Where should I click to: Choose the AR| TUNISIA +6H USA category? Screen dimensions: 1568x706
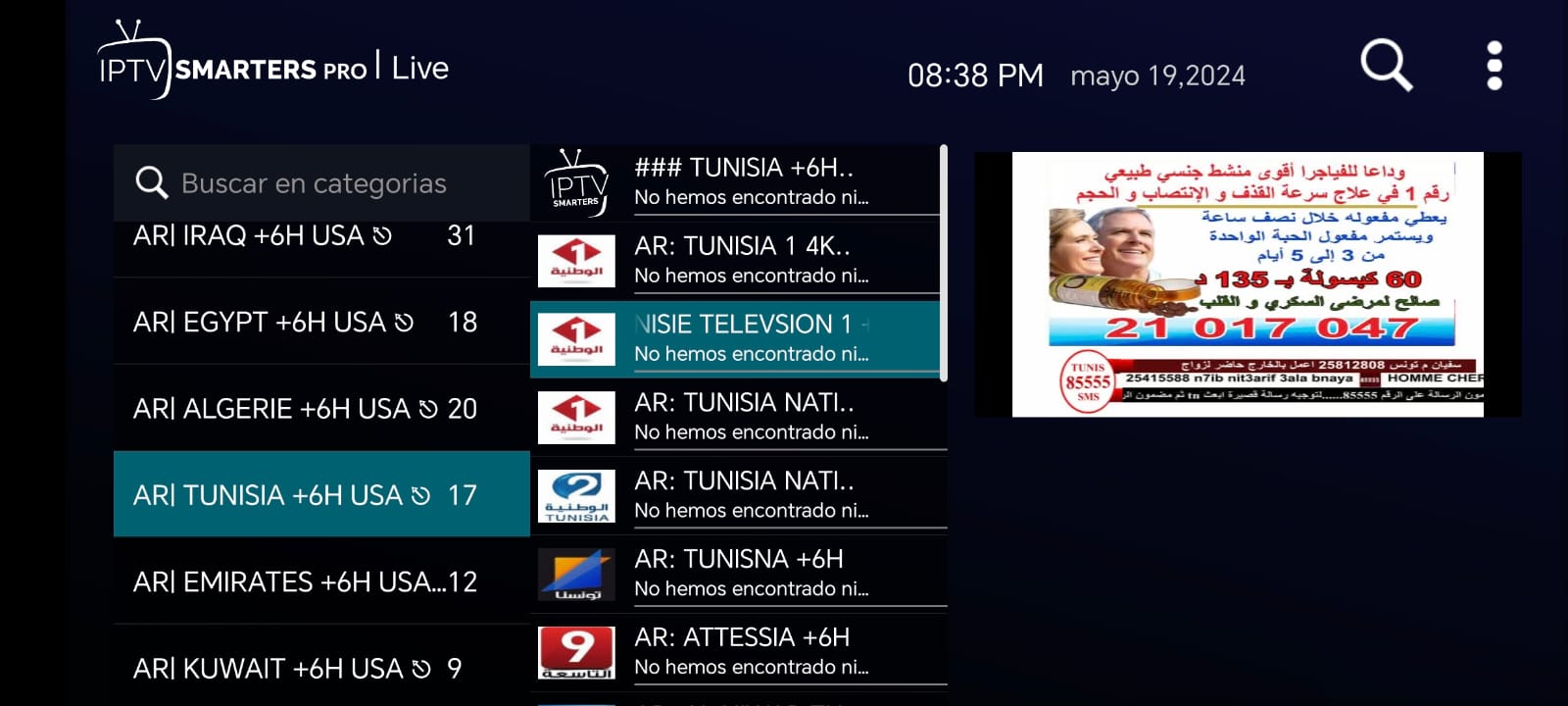[x=304, y=494]
